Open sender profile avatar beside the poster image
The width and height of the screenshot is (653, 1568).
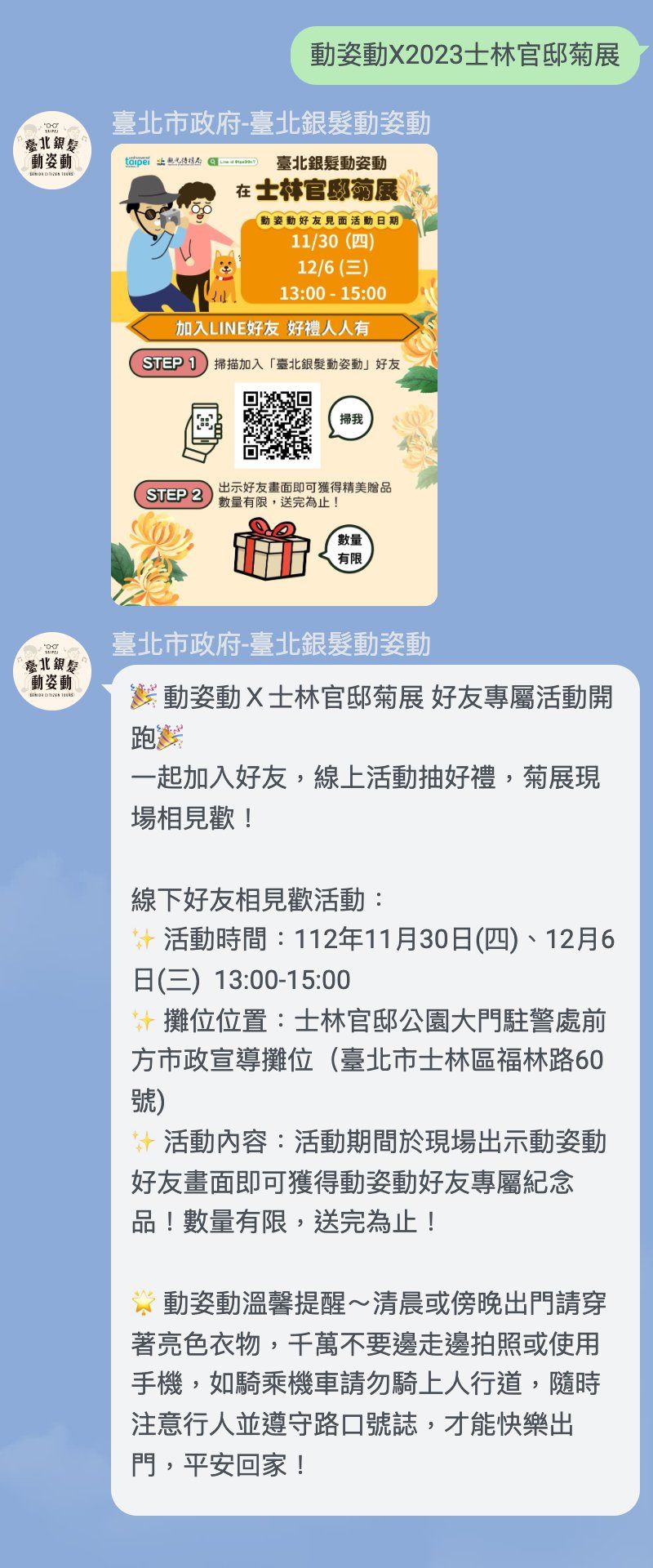pos(52,150)
